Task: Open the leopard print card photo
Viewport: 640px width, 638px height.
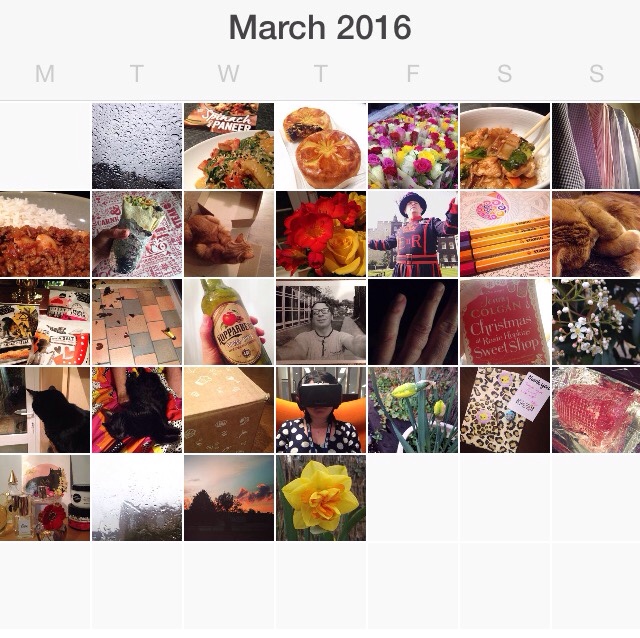Action: click(505, 410)
